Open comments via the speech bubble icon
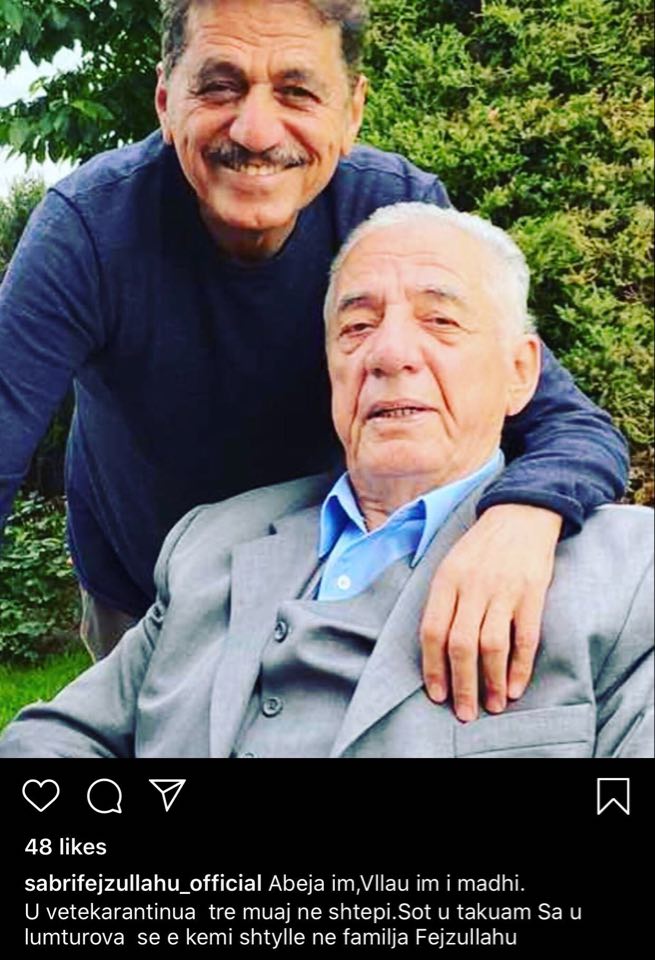This screenshot has width=655, height=960. (x=104, y=796)
